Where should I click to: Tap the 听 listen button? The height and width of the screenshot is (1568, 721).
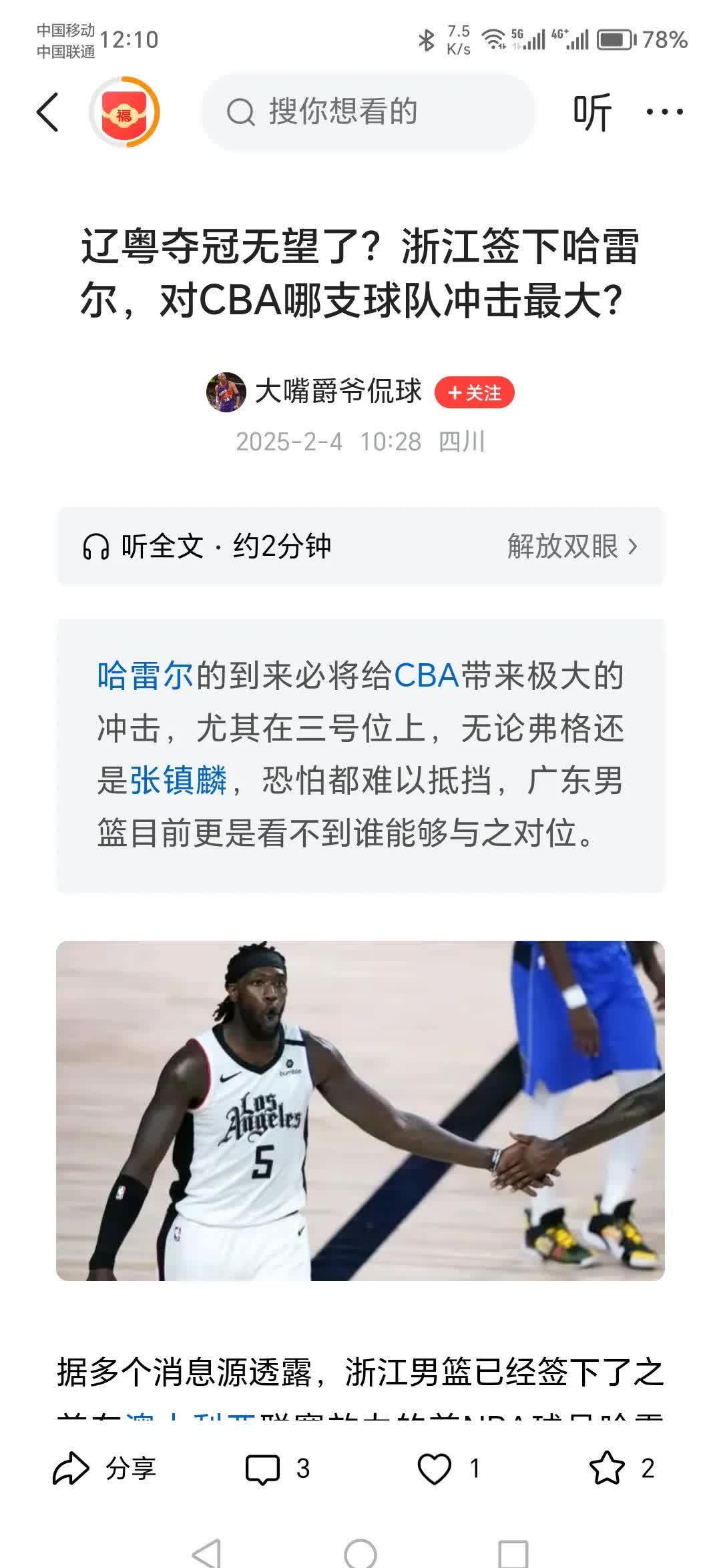592,112
